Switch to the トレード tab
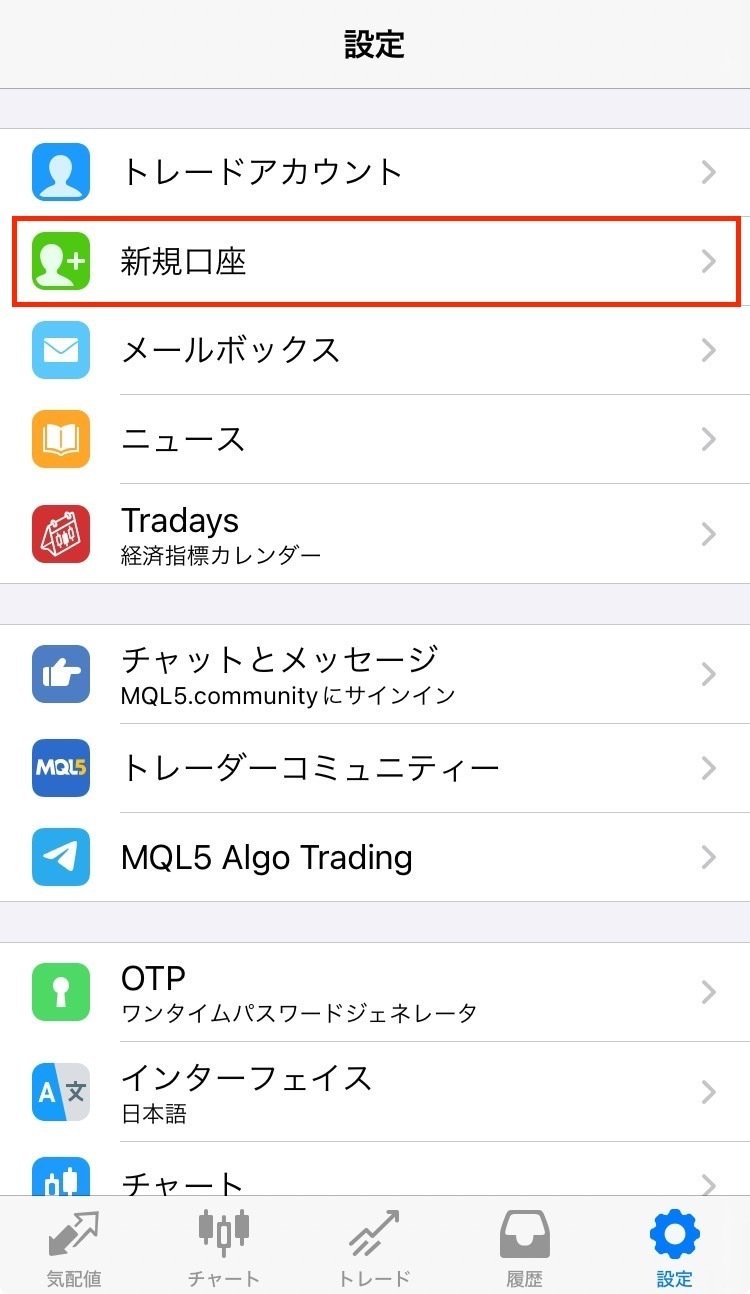Viewport: 750px width, 1294px height. pos(374,1246)
